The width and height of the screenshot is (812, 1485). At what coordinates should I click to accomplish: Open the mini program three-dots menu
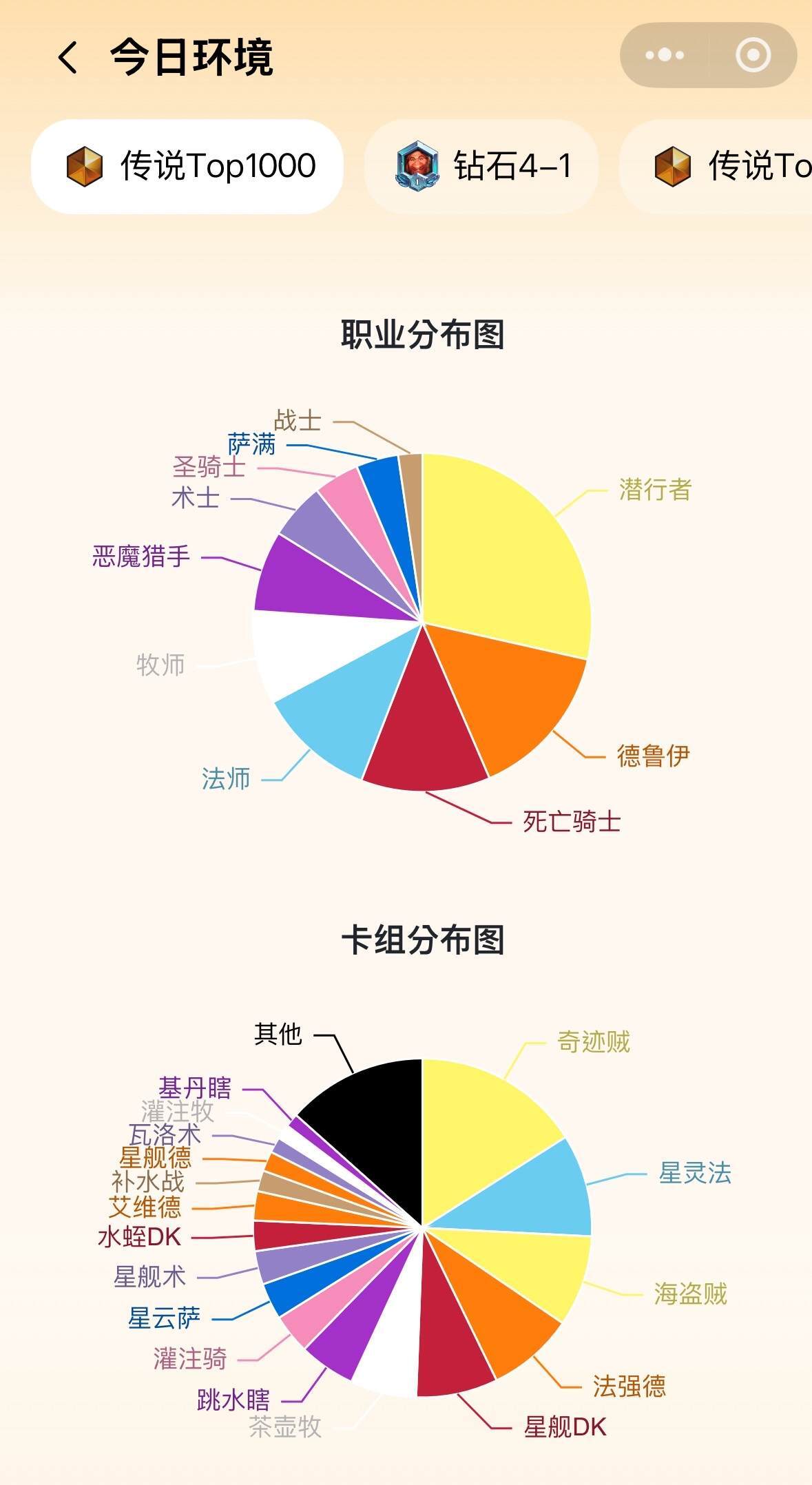(665, 55)
